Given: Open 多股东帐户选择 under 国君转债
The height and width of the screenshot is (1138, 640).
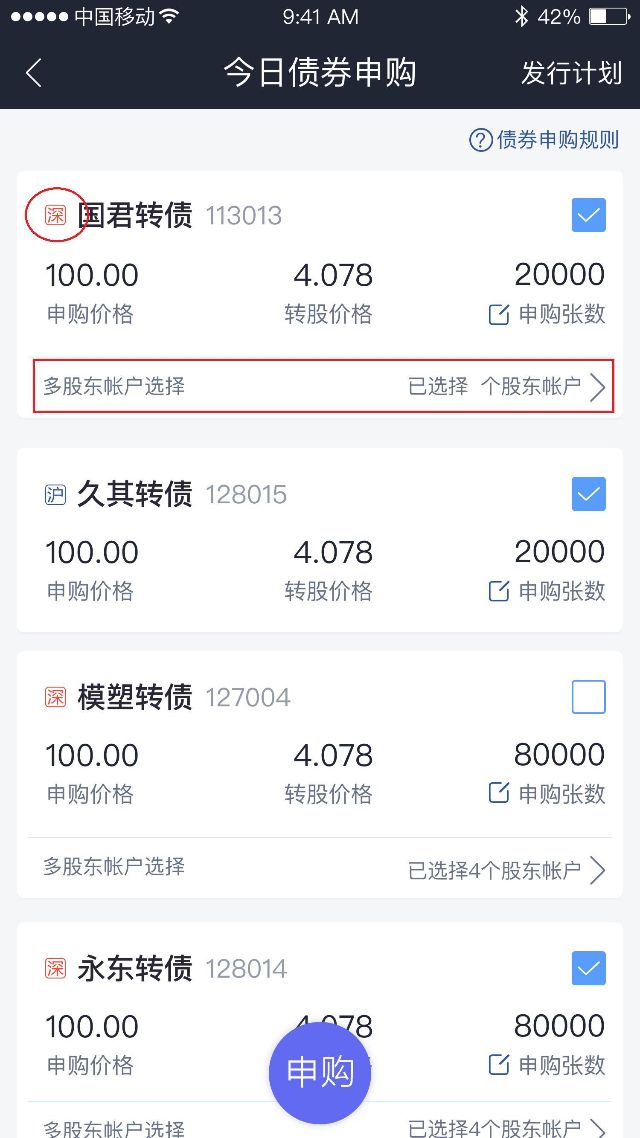Looking at the screenshot, I should [x=324, y=386].
